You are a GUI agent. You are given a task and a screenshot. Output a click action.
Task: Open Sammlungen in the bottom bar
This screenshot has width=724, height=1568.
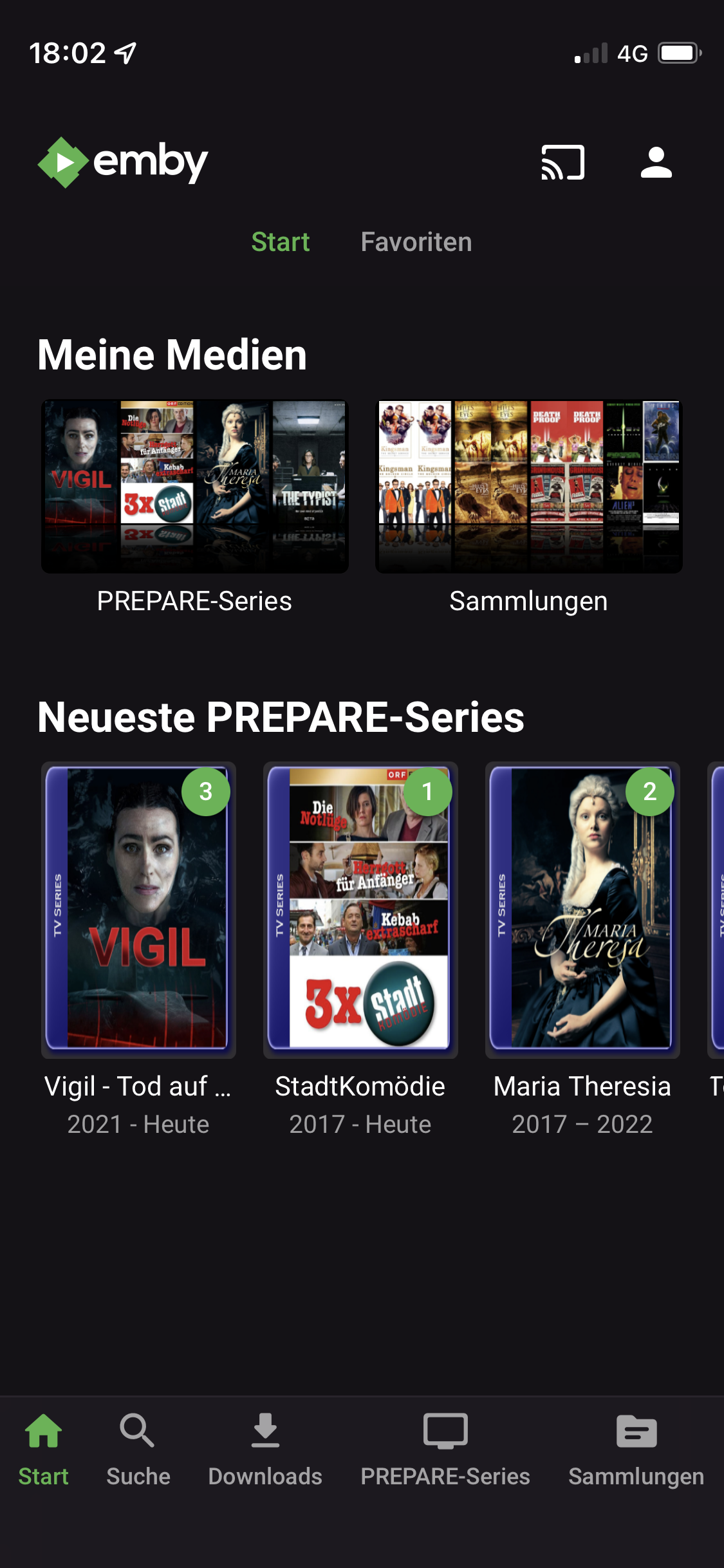tap(636, 1449)
